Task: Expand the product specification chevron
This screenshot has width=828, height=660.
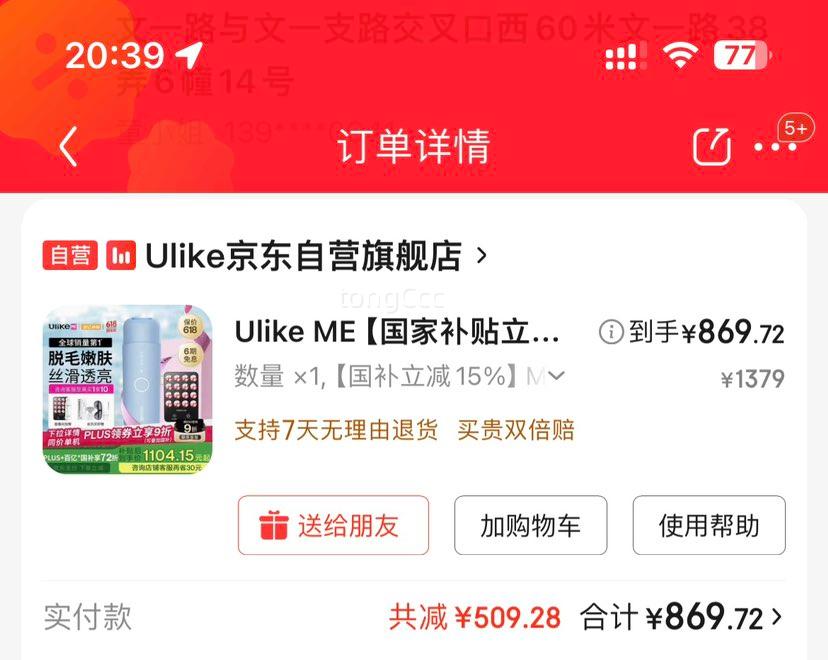Action: (x=557, y=376)
